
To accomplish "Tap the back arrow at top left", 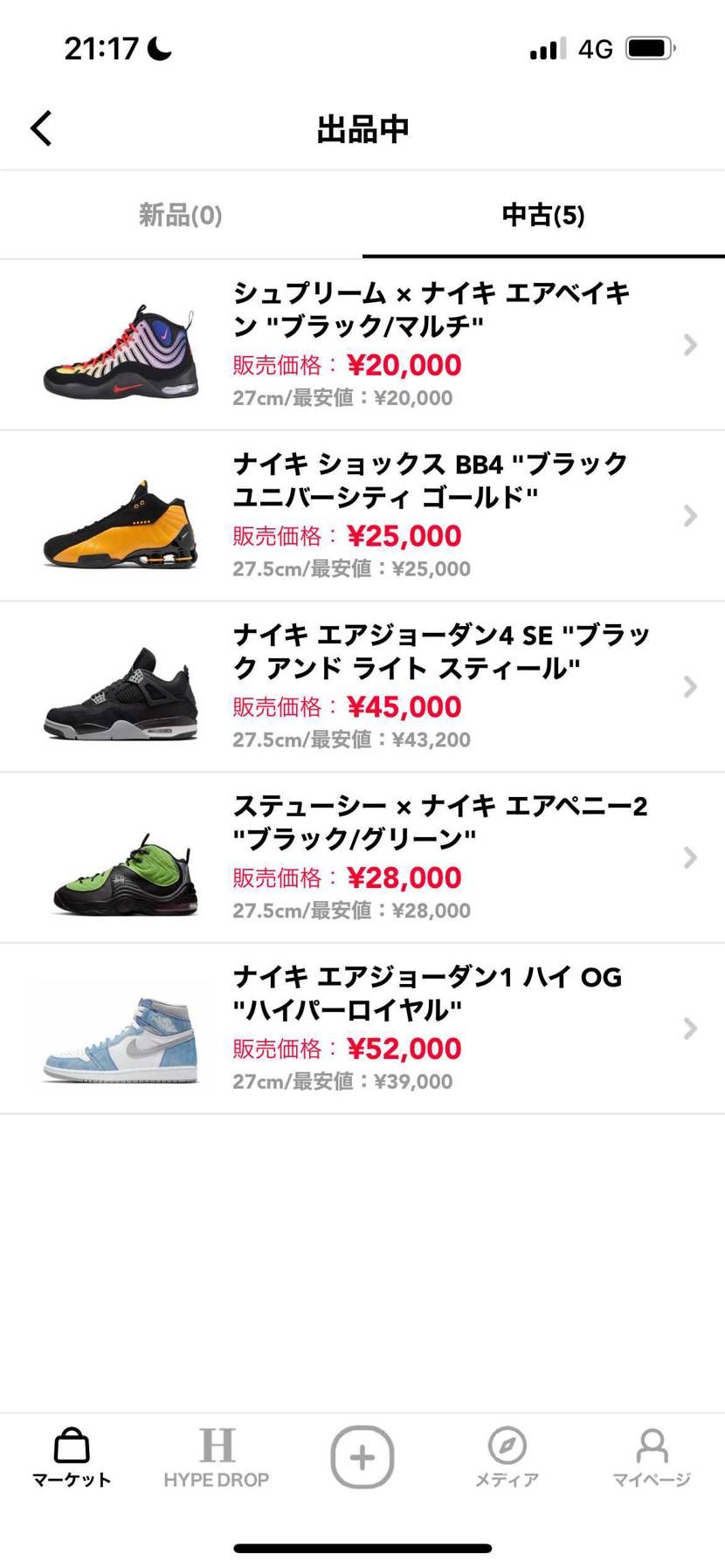I will pyautogui.click(x=40, y=127).
